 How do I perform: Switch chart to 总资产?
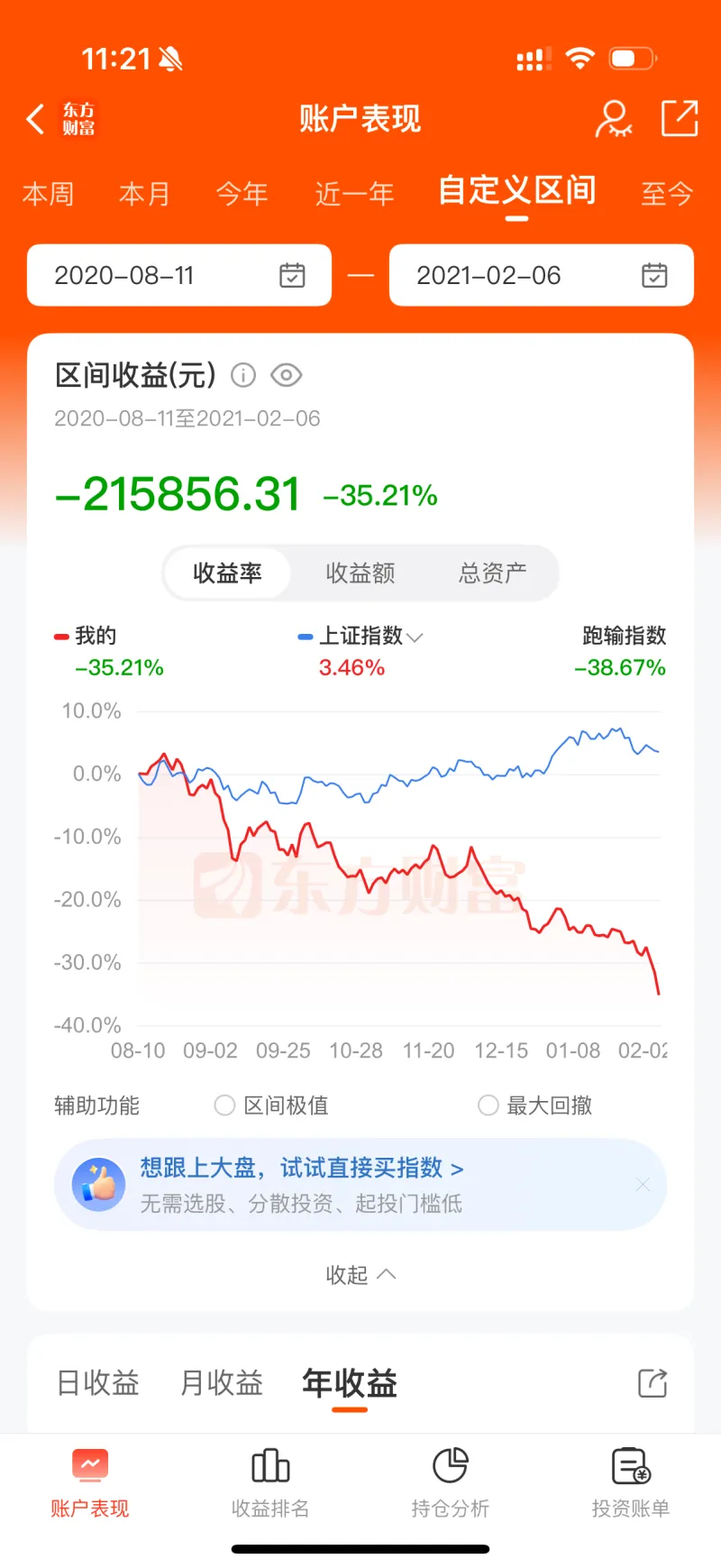(492, 573)
